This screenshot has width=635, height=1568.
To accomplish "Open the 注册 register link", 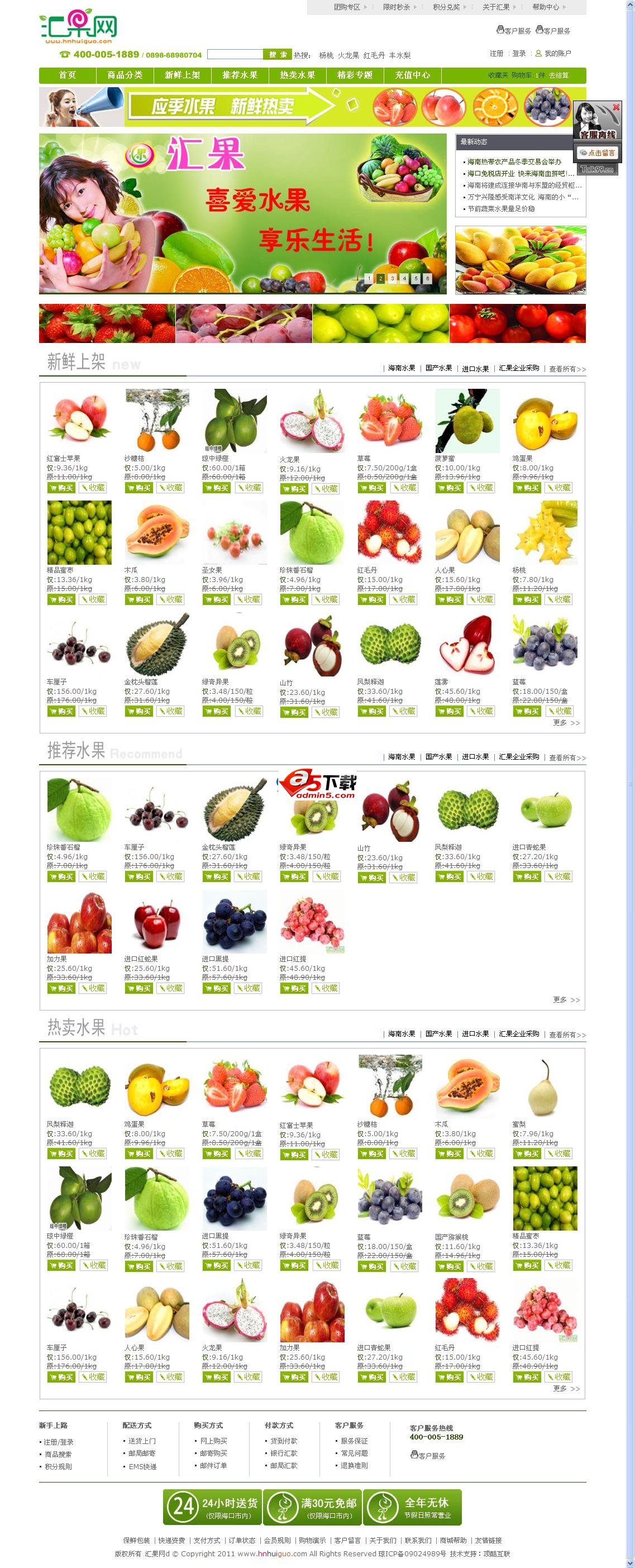I will (x=496, y=54).
